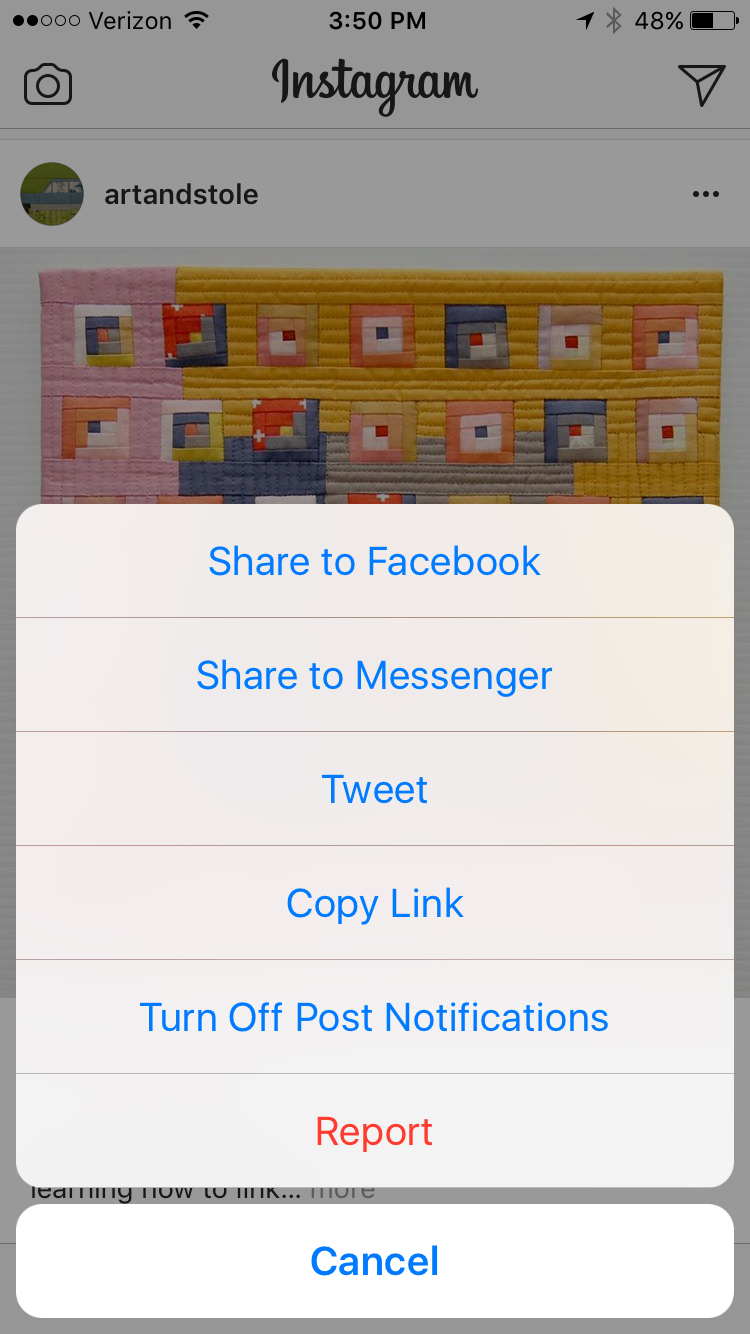Turn Off Post Notifications
This screenshot has width=750, height=1334.
coord(374,1017)
